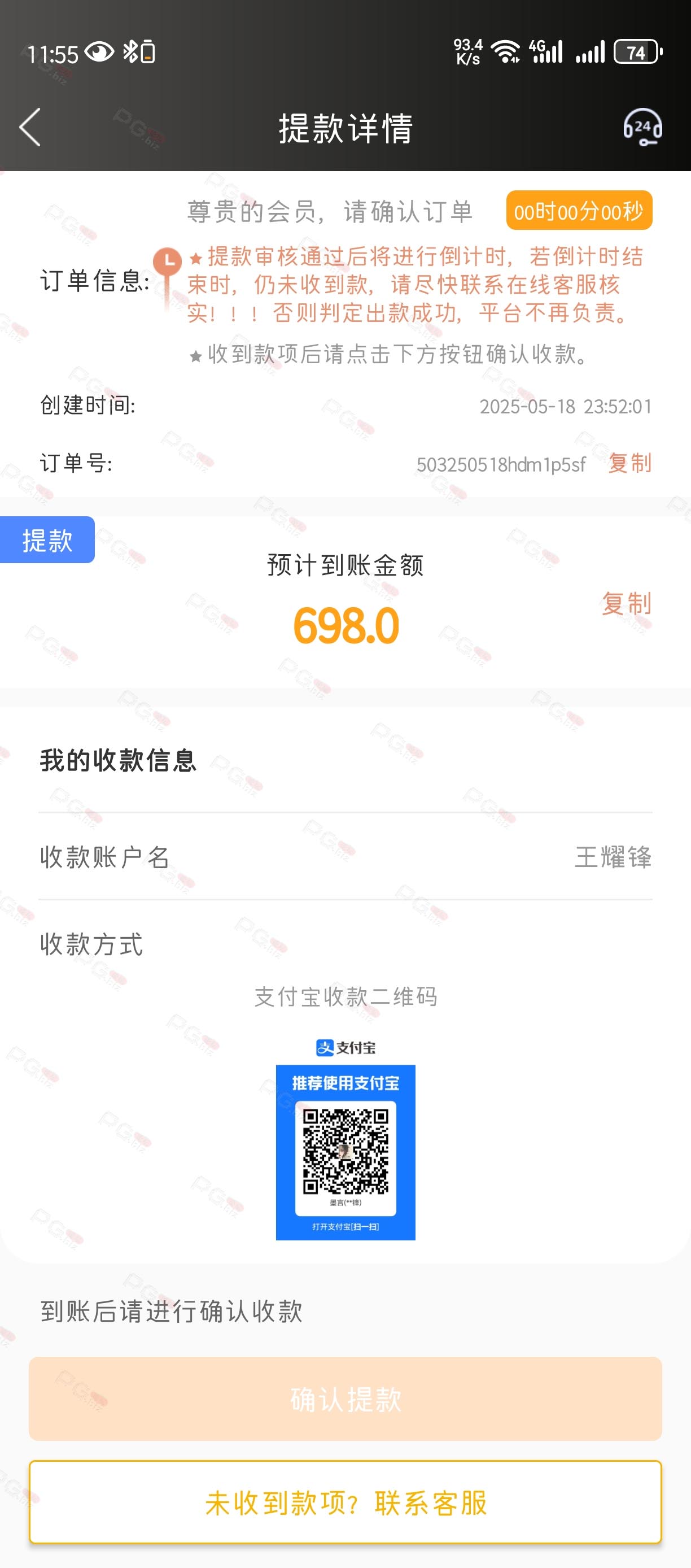Copy the expected amount 698.0
Image resolution: width=691 pixels, height=1568 pixels.
627,603
